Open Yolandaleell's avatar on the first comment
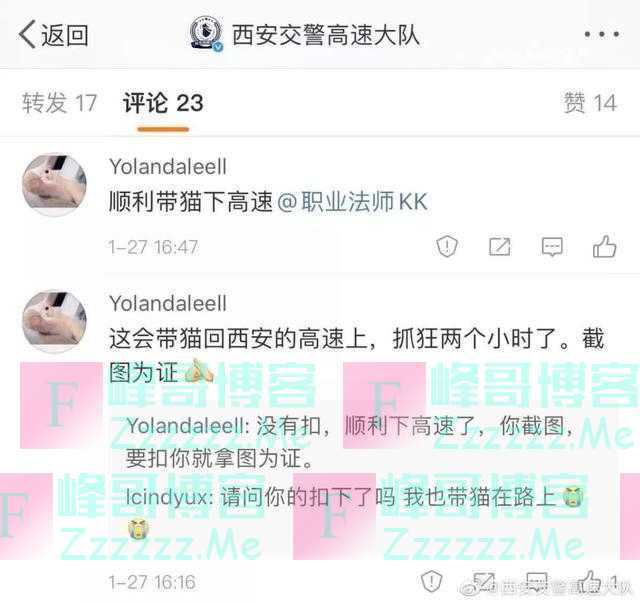The image size is (640, 603). tap(54, 185)
